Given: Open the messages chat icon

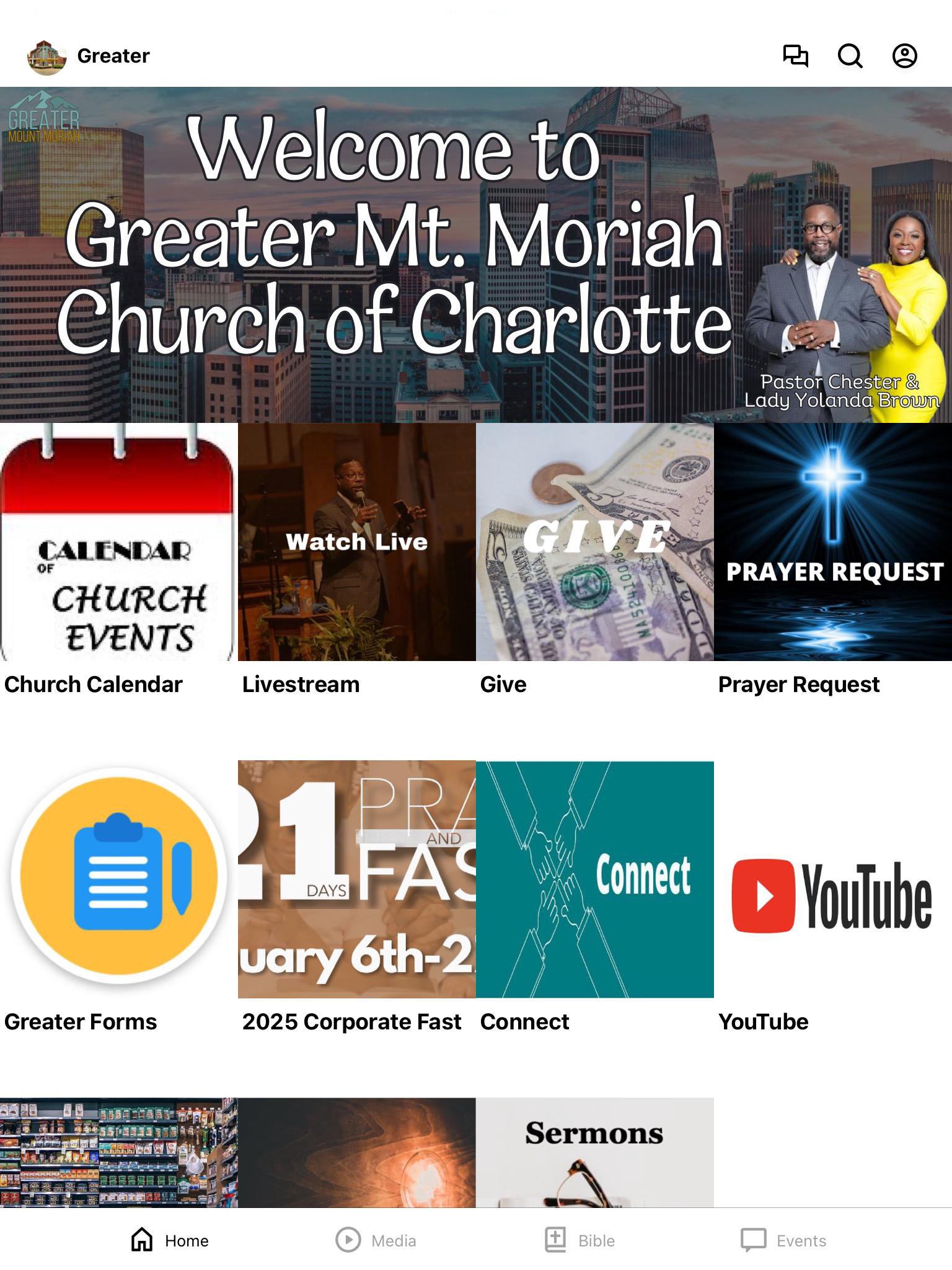Looking at the screenshot, I should tap(795, 56).
